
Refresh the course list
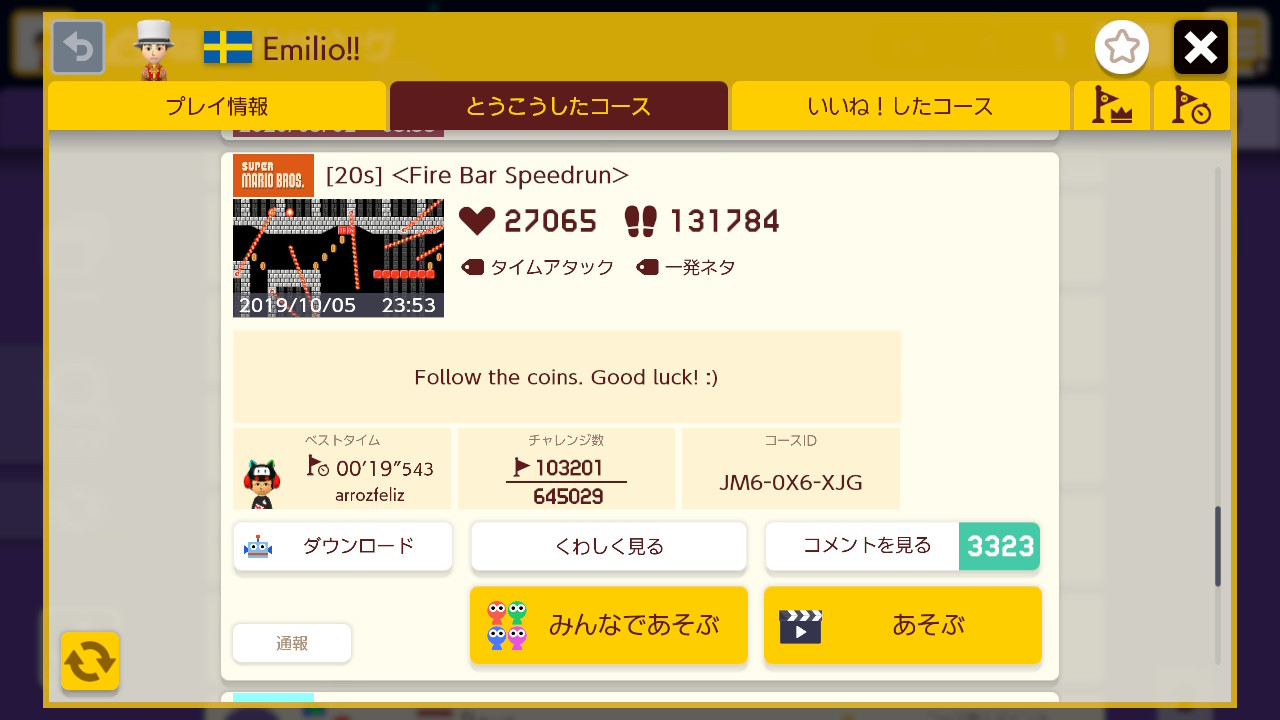pos(90,661)
